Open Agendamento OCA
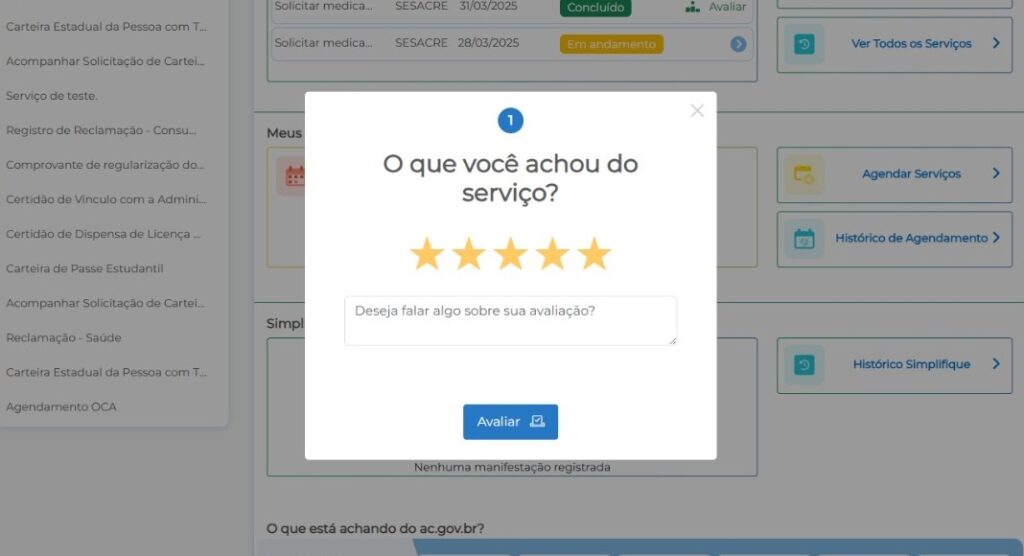This screenshot has width=1024, height=556. pyautogui.click(x=62, y=407)
